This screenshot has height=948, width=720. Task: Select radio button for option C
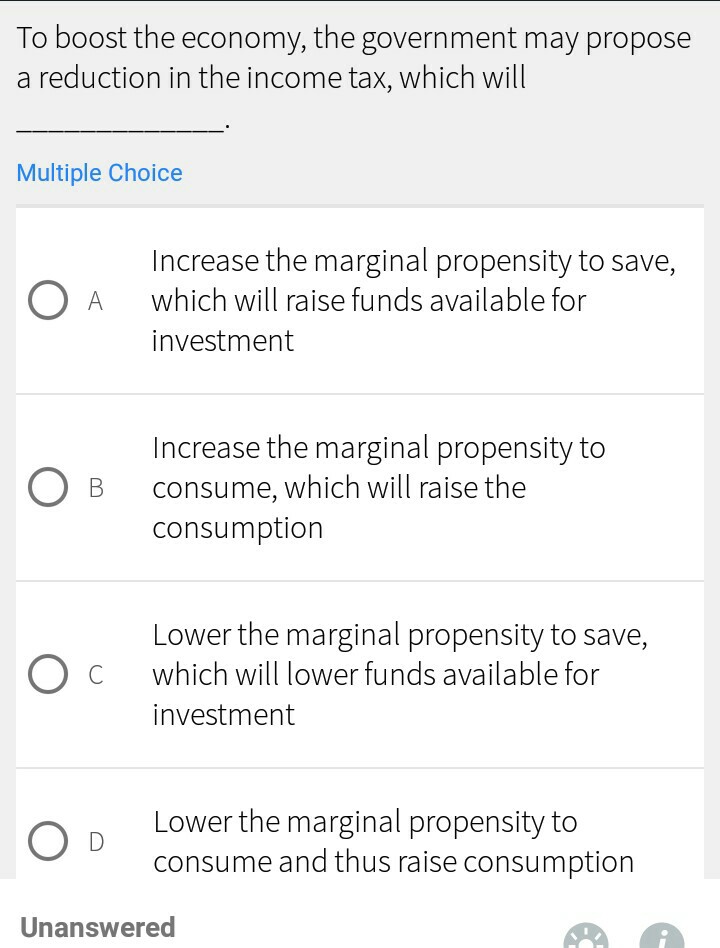point(47,674)
